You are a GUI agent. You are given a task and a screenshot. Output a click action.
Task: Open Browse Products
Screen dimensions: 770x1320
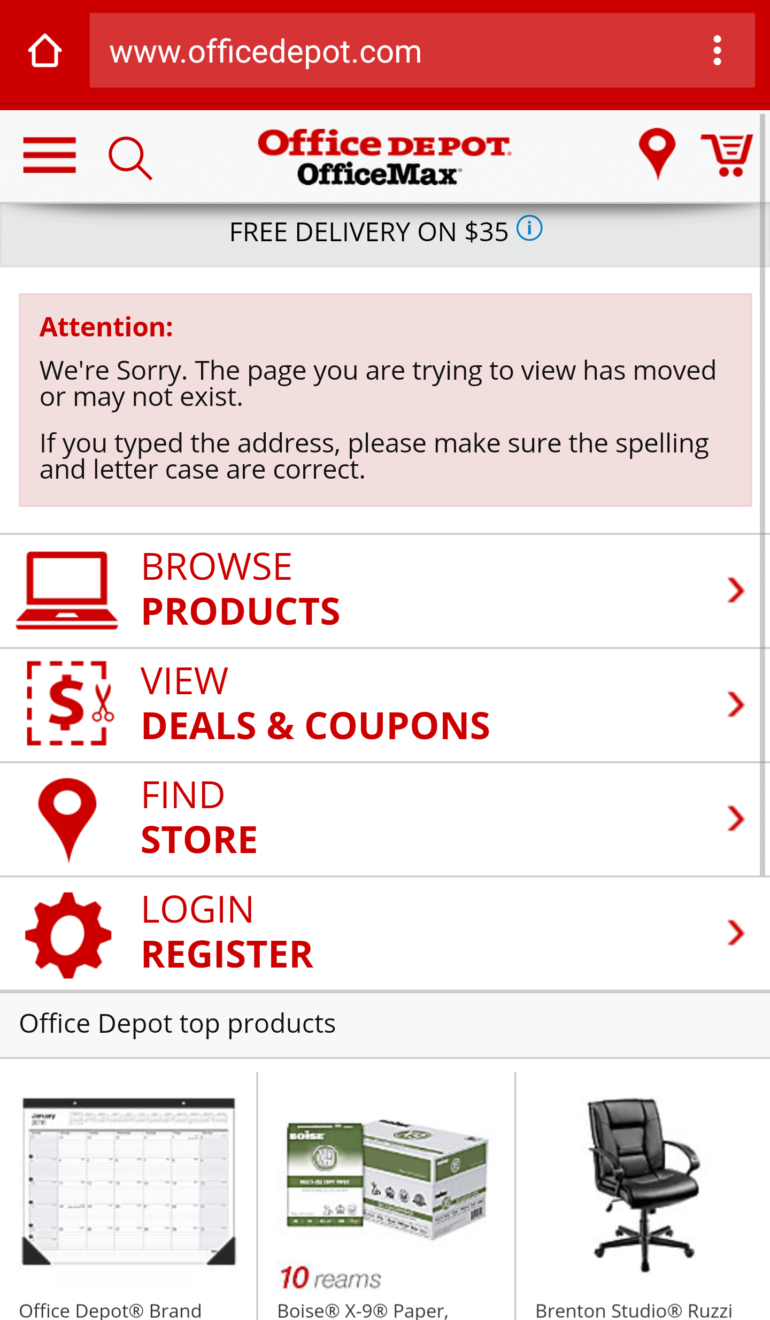[385, 590]
